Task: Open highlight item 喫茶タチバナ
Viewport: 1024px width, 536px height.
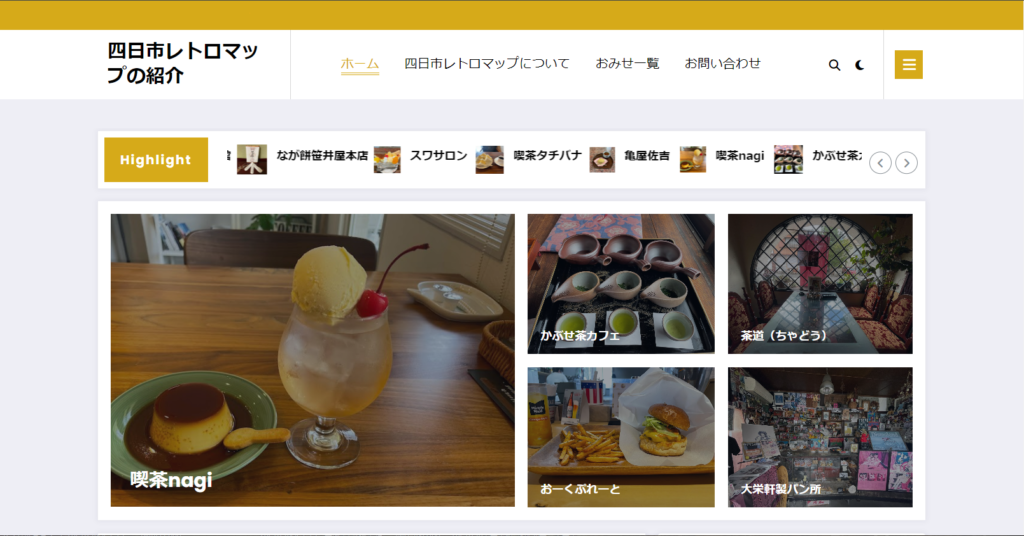Action: coord(547,156)
